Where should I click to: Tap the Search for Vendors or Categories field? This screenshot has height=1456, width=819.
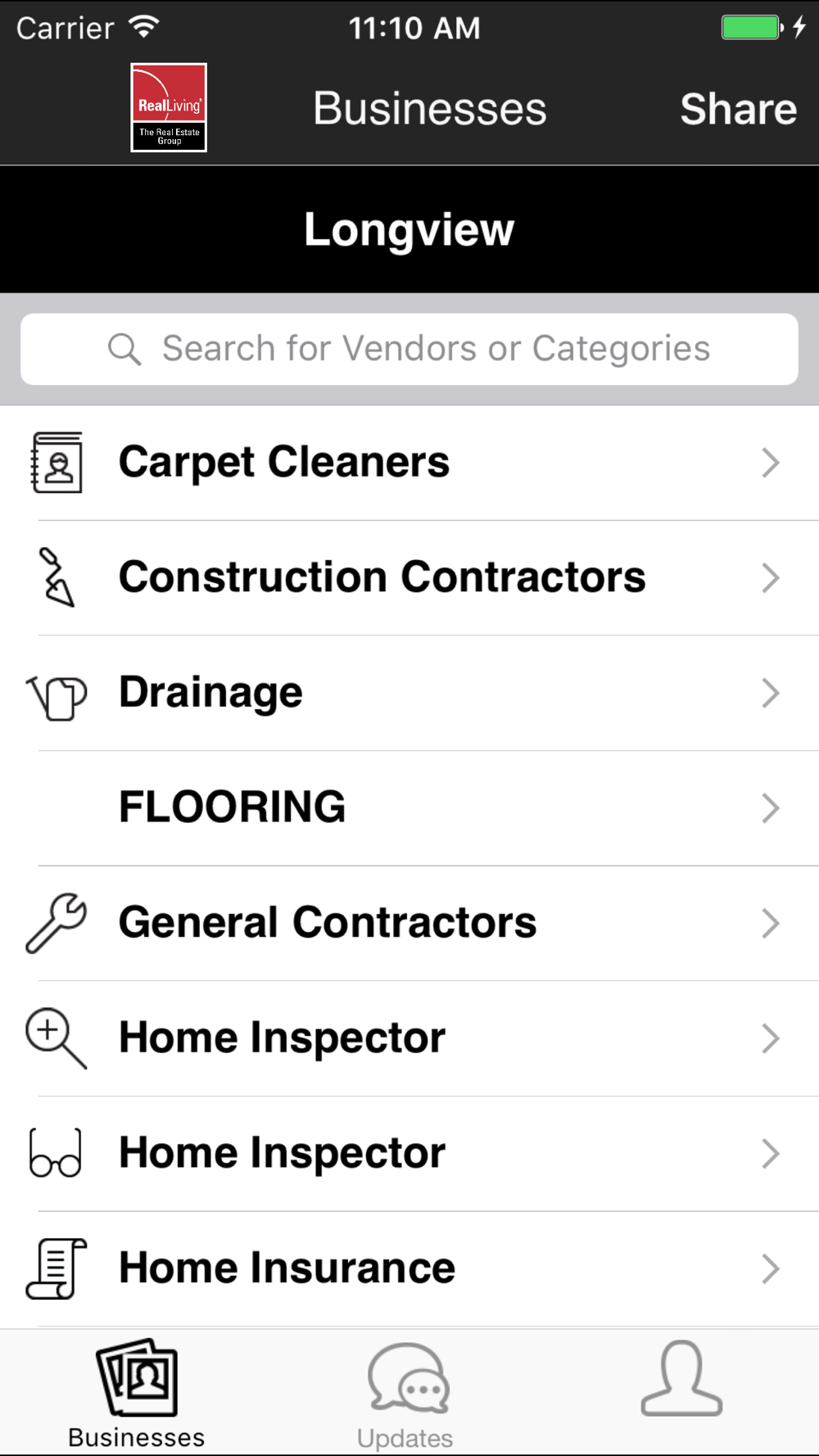click(409, 349)
